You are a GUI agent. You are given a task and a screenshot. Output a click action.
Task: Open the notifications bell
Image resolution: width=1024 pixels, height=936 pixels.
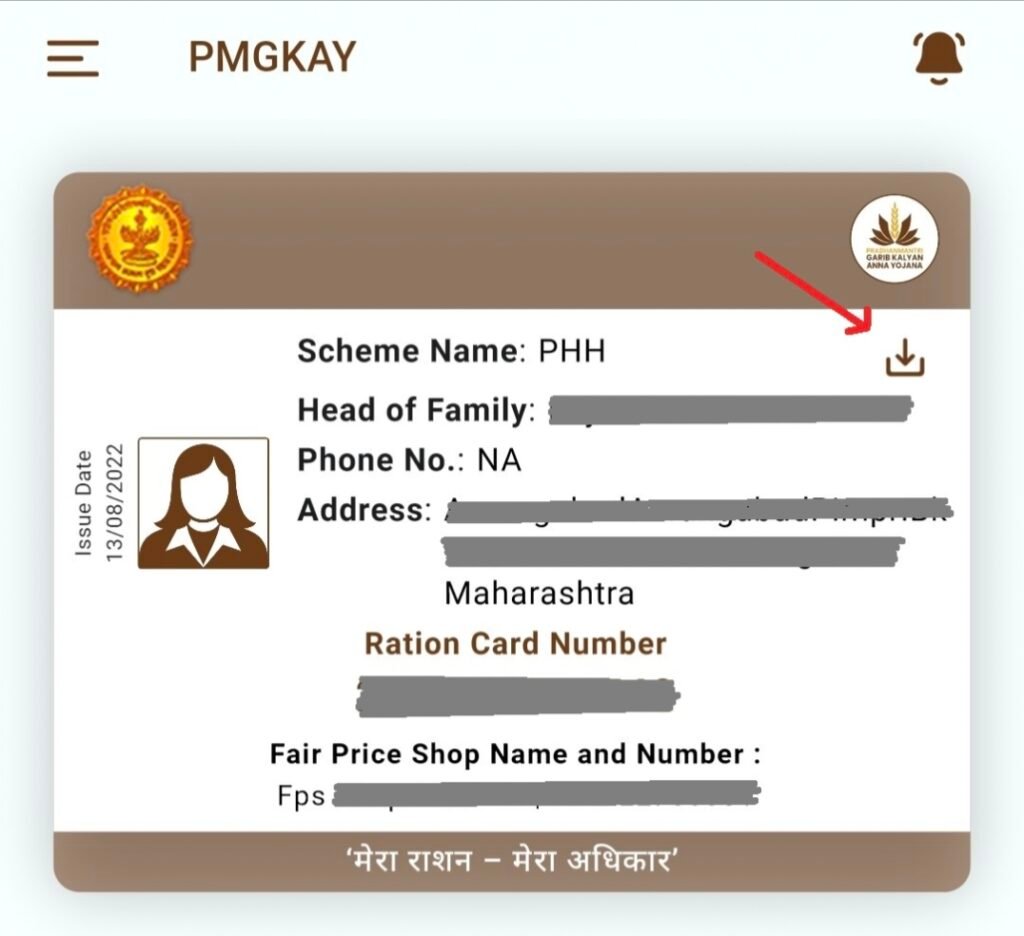click(940, 56)
